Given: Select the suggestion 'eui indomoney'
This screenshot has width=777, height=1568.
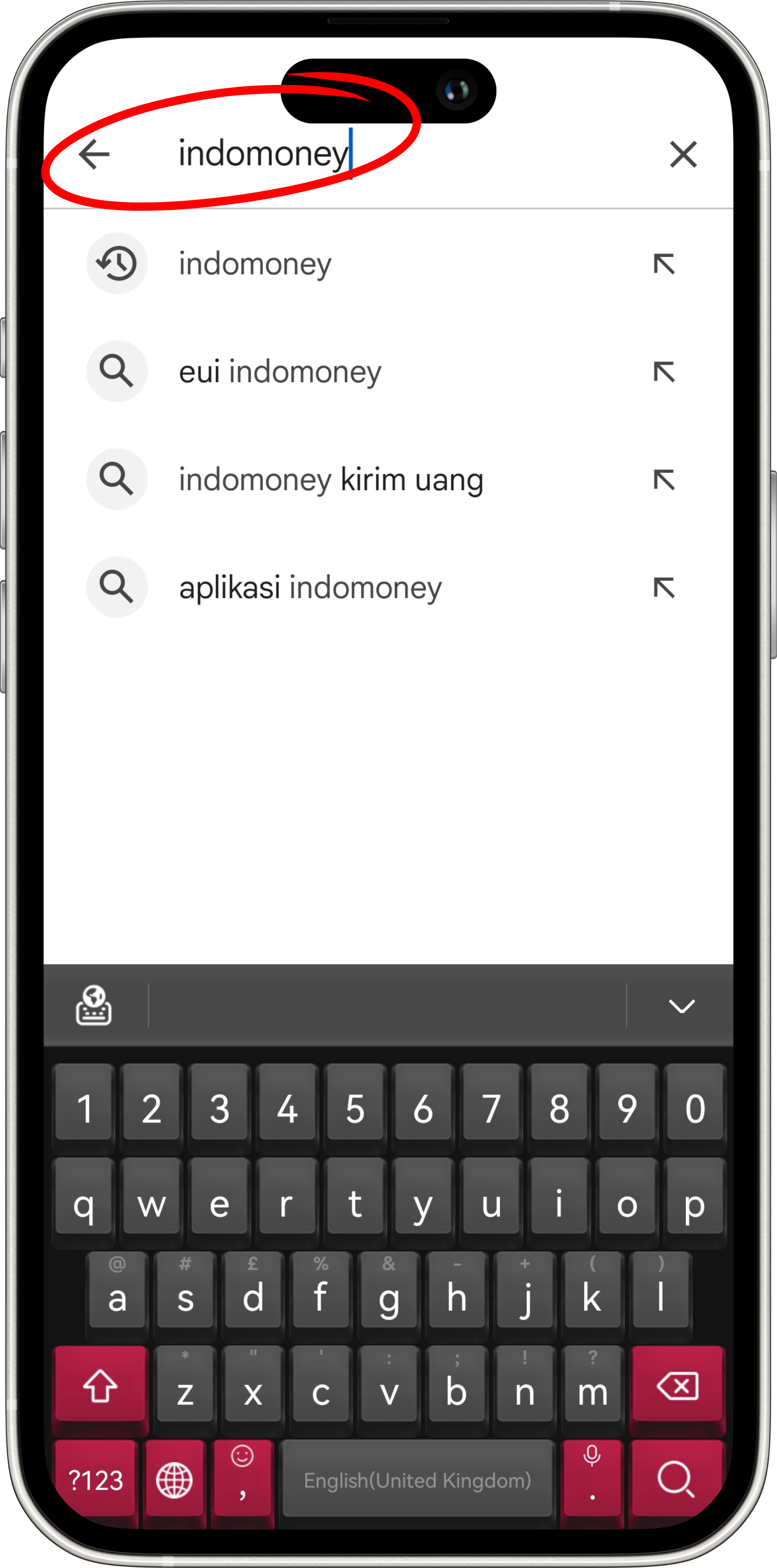Looking at the screenshot, I should pos(280,371).
